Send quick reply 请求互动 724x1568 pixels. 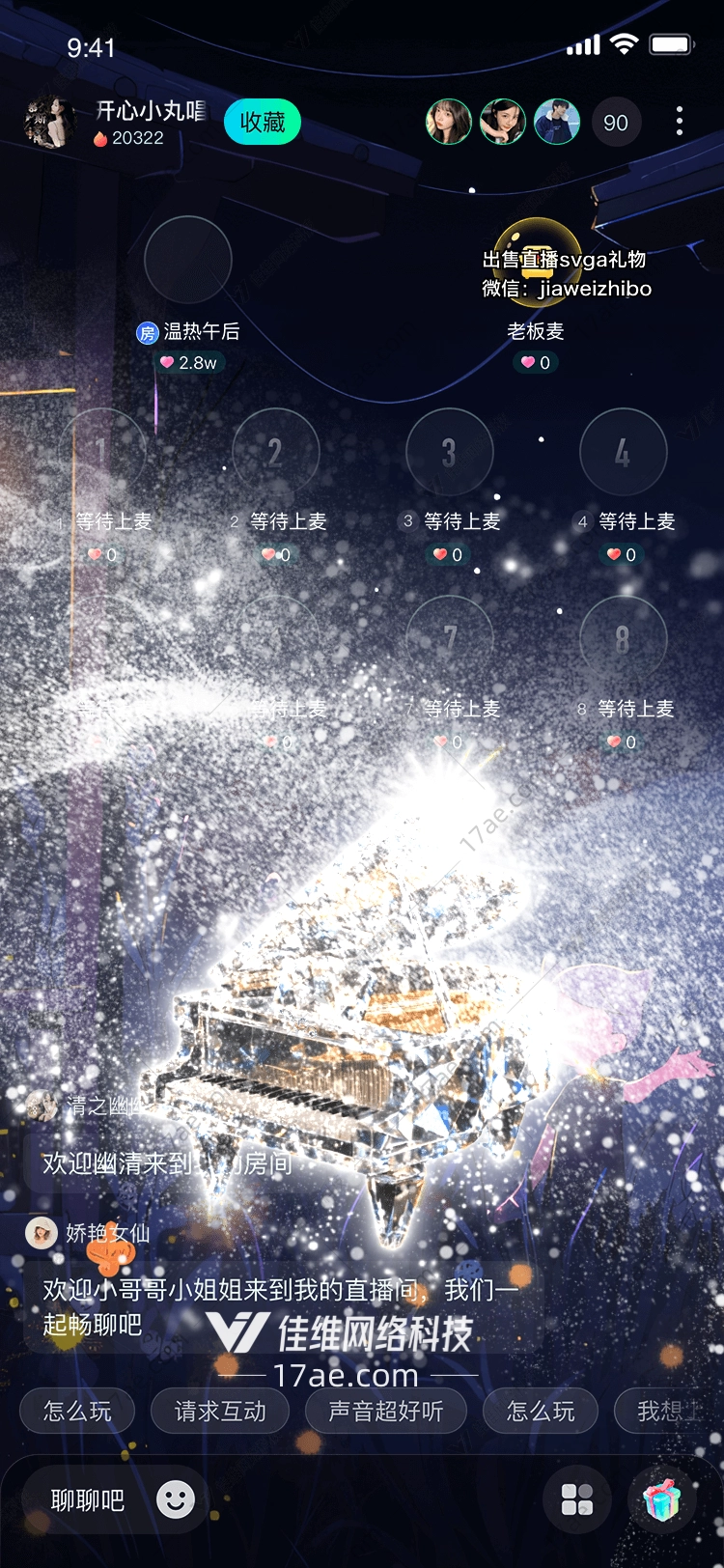pos(220,1412)
